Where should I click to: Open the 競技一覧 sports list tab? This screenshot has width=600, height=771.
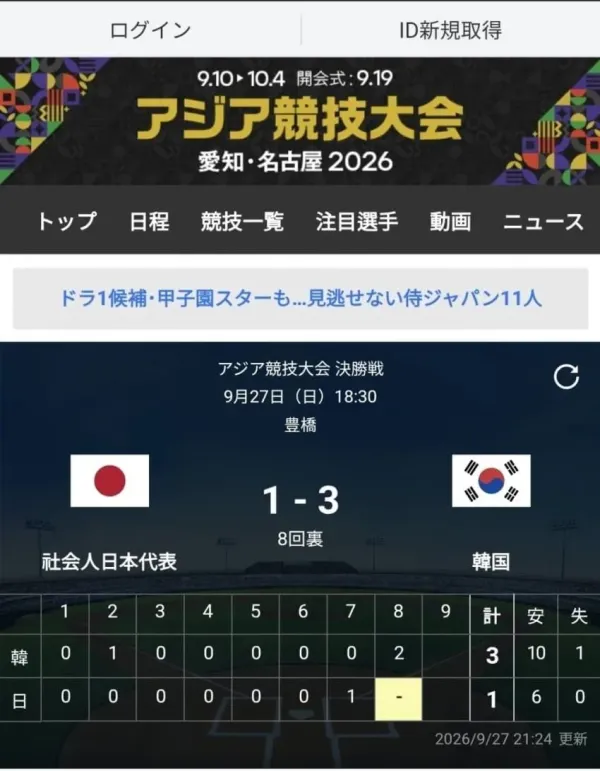click(x=242, y=221)
